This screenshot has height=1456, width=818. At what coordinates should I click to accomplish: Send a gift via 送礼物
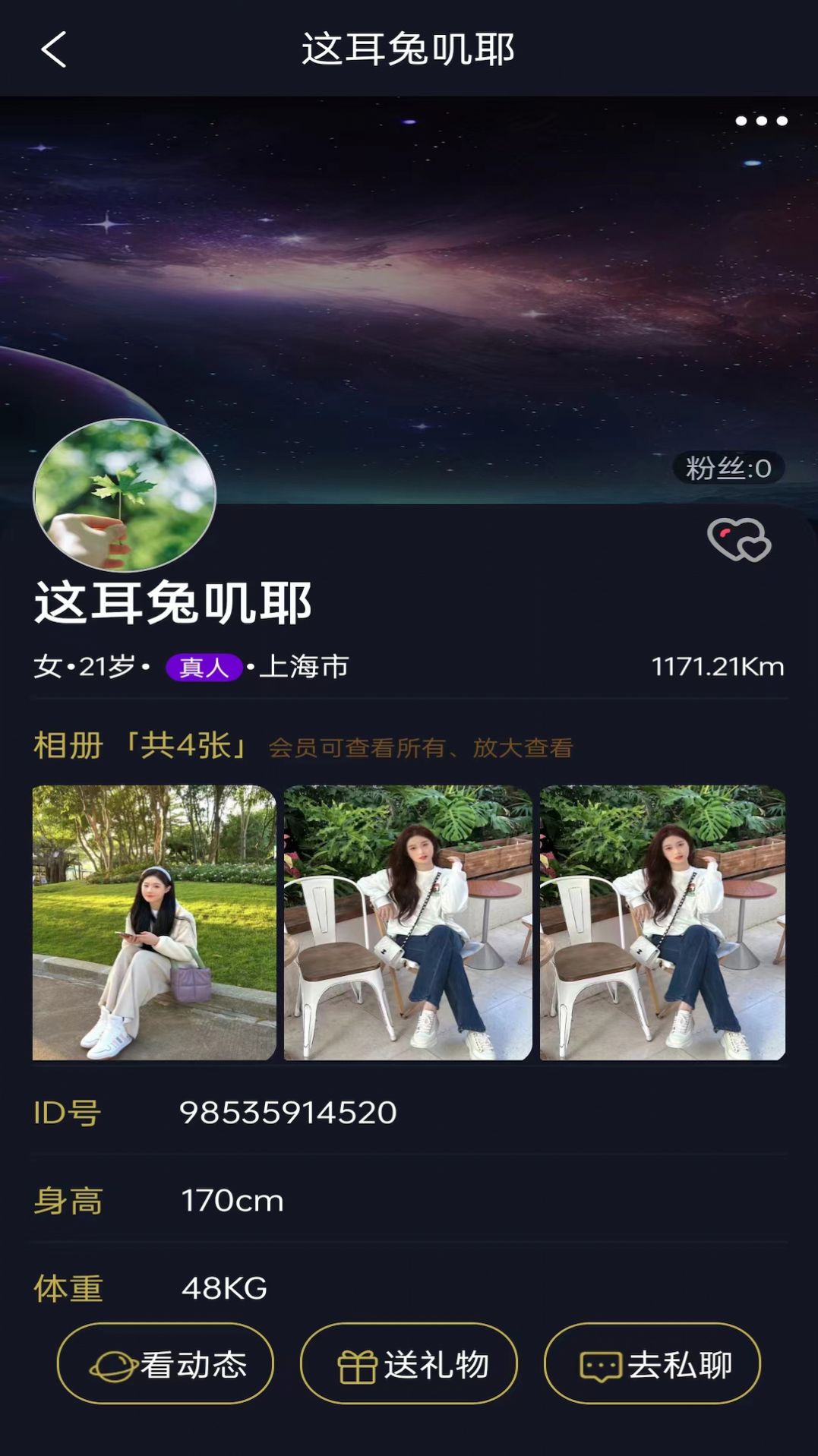409,1364
